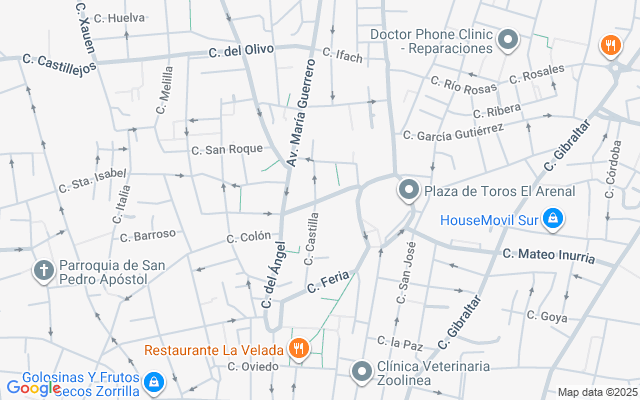The height and width of the screenshot is (400, 640).
Task: Select the Plaza de Toros El Arenal marker
Action: (x=409, y=191)
